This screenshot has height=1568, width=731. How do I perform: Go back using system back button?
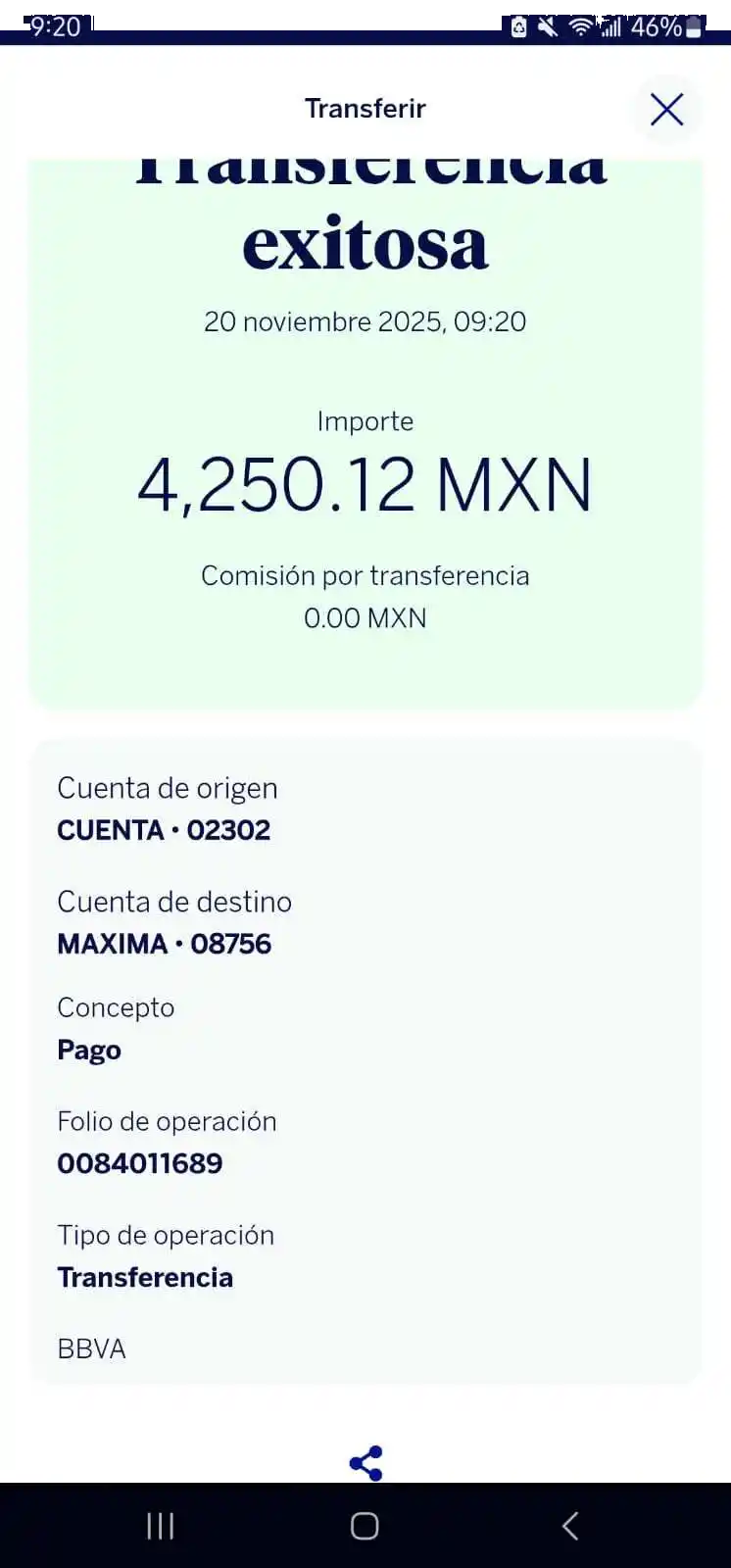[570, 1526]
